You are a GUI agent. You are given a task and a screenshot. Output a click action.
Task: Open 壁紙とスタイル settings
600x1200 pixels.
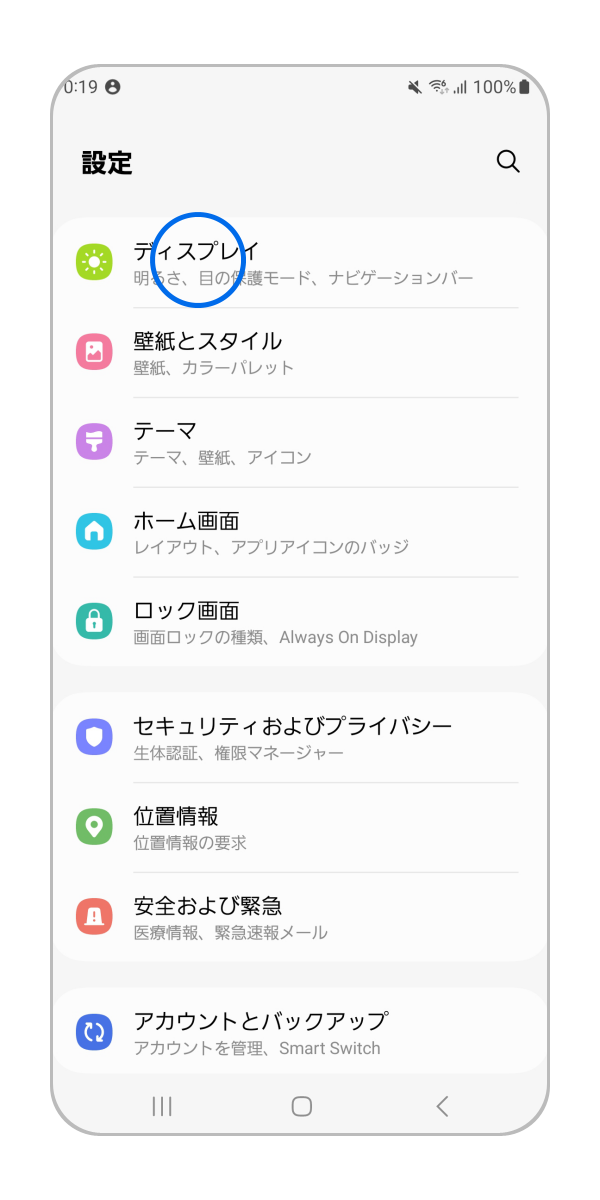300,352
